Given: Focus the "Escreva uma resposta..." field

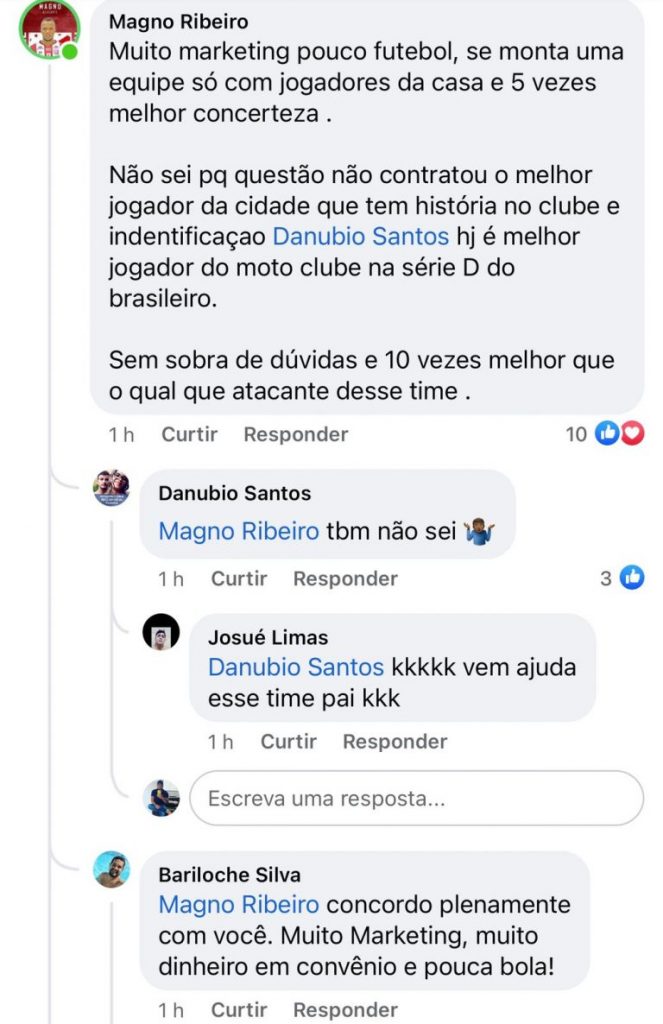Looking at the screenshot, I should (x=415, y=799).
